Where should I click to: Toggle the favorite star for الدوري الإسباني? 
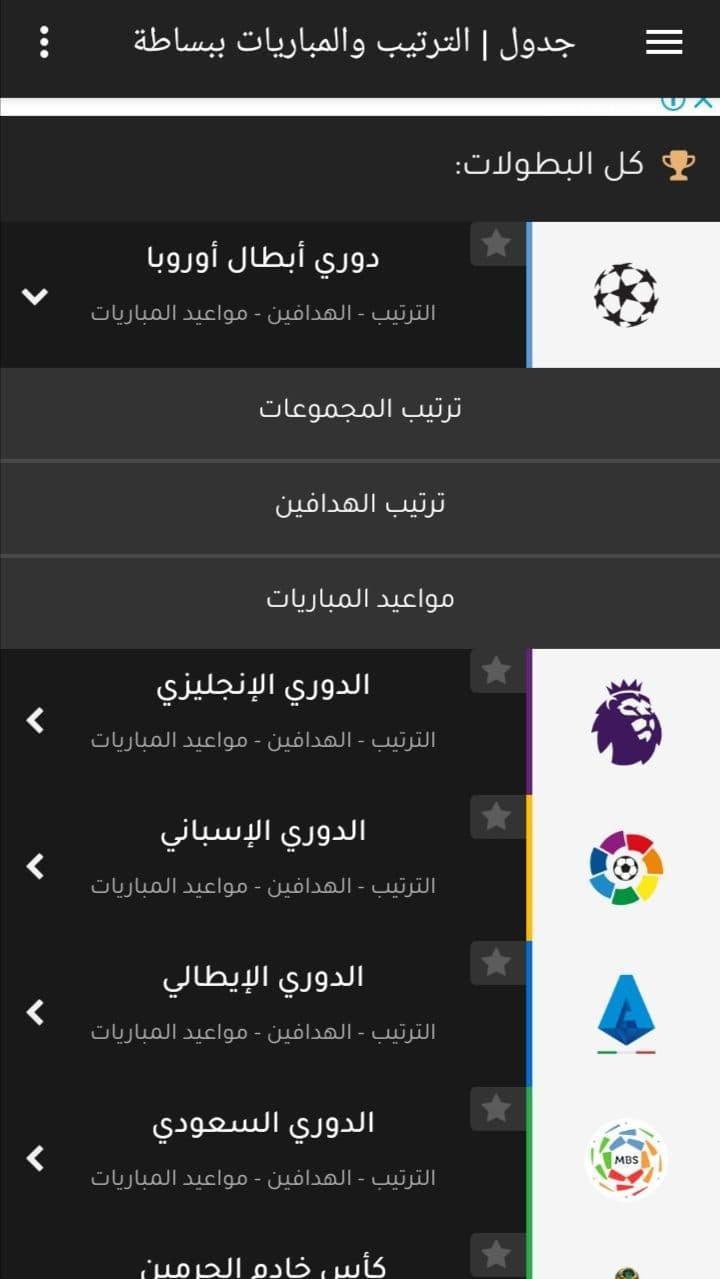[497, 816]
